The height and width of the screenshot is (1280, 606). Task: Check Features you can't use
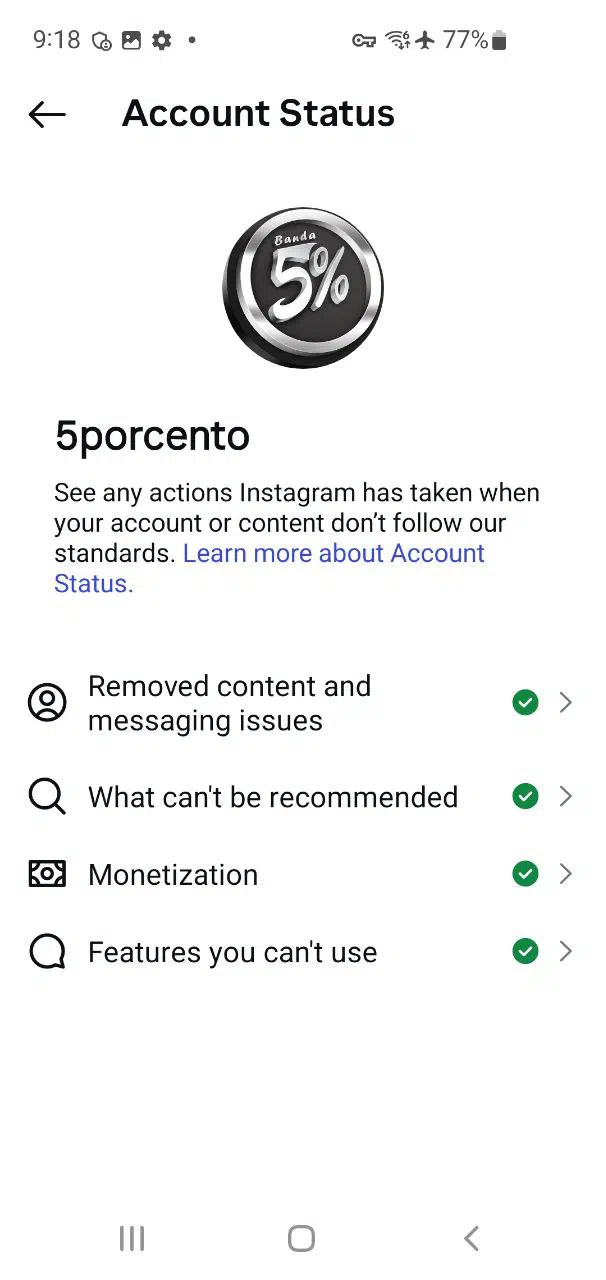[x=303, y=952]
